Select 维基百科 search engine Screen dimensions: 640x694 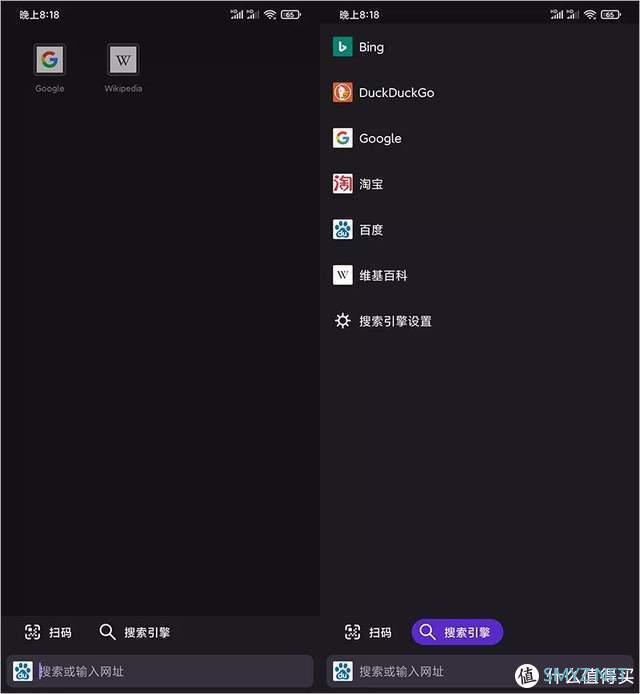(x=382, y=276)
